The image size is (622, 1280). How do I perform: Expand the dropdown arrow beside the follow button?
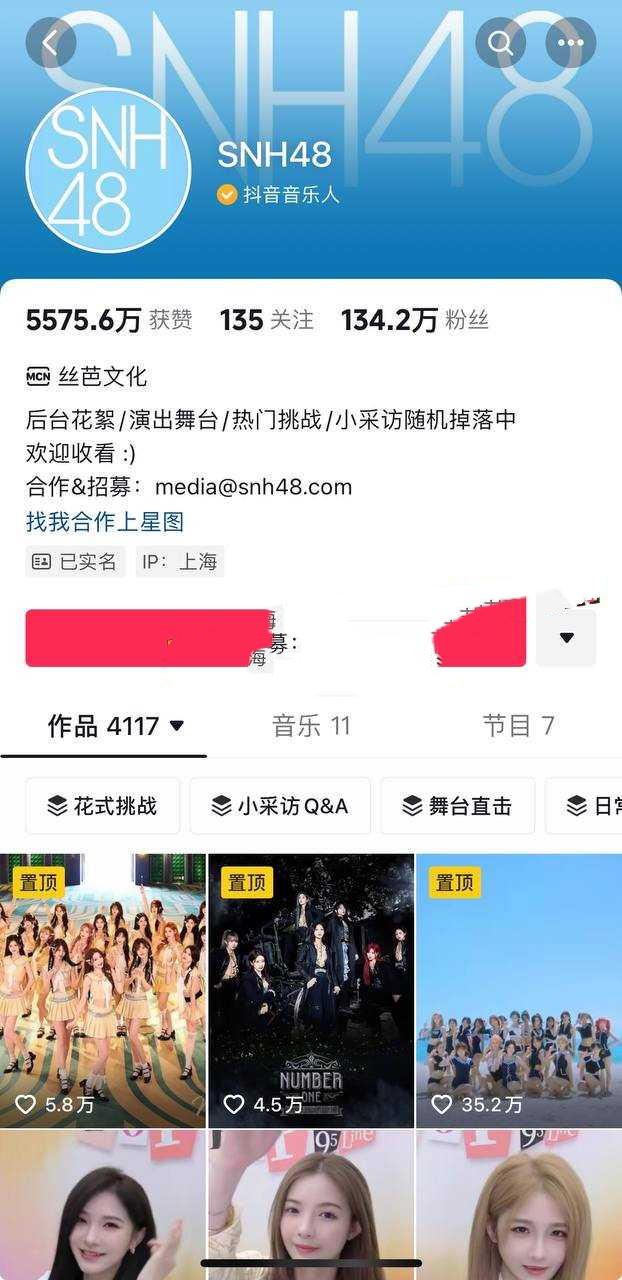pyautogui.click(x=566, y=638)
